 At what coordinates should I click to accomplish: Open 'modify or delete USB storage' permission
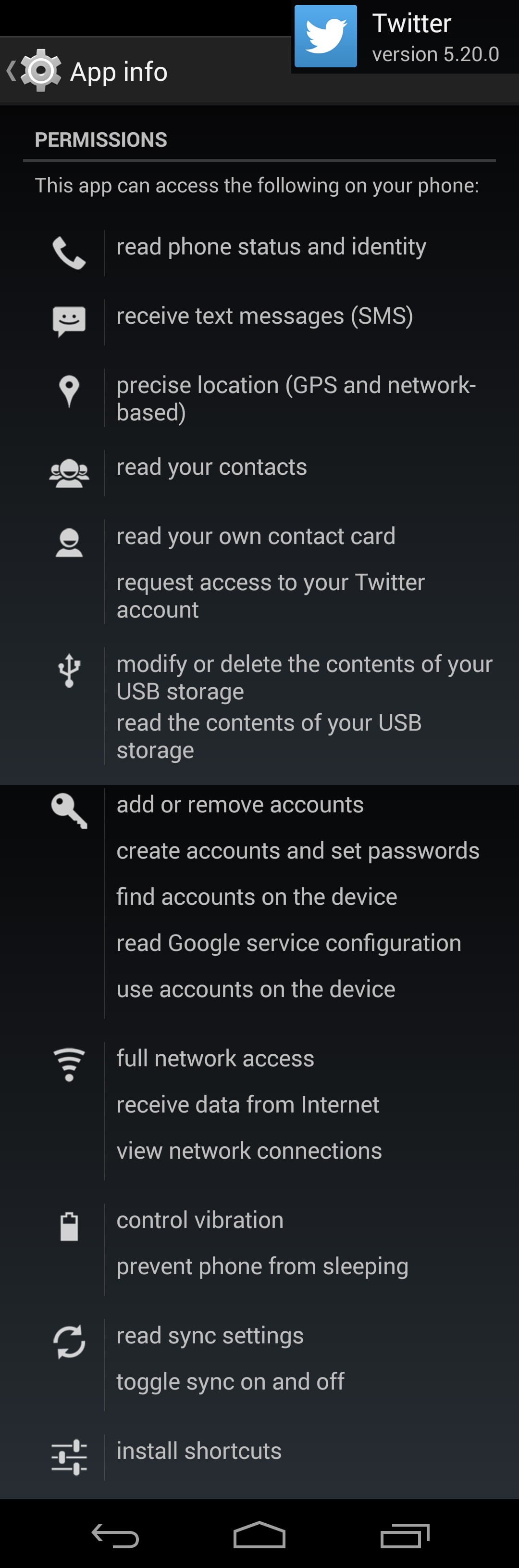tap(304, 678)
